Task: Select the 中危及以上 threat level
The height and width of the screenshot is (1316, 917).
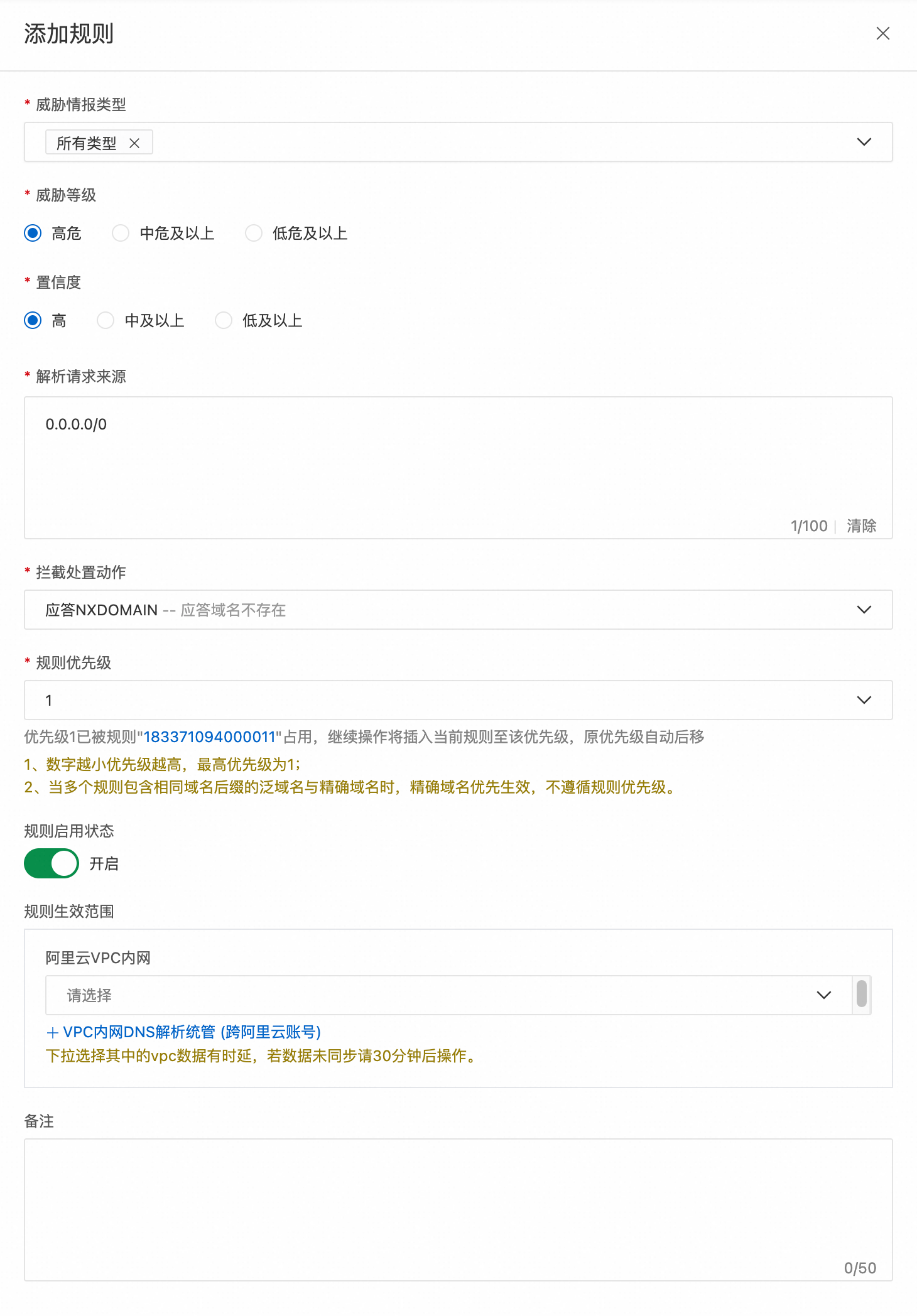Action: pyautogui.click(x=120, y=233)
